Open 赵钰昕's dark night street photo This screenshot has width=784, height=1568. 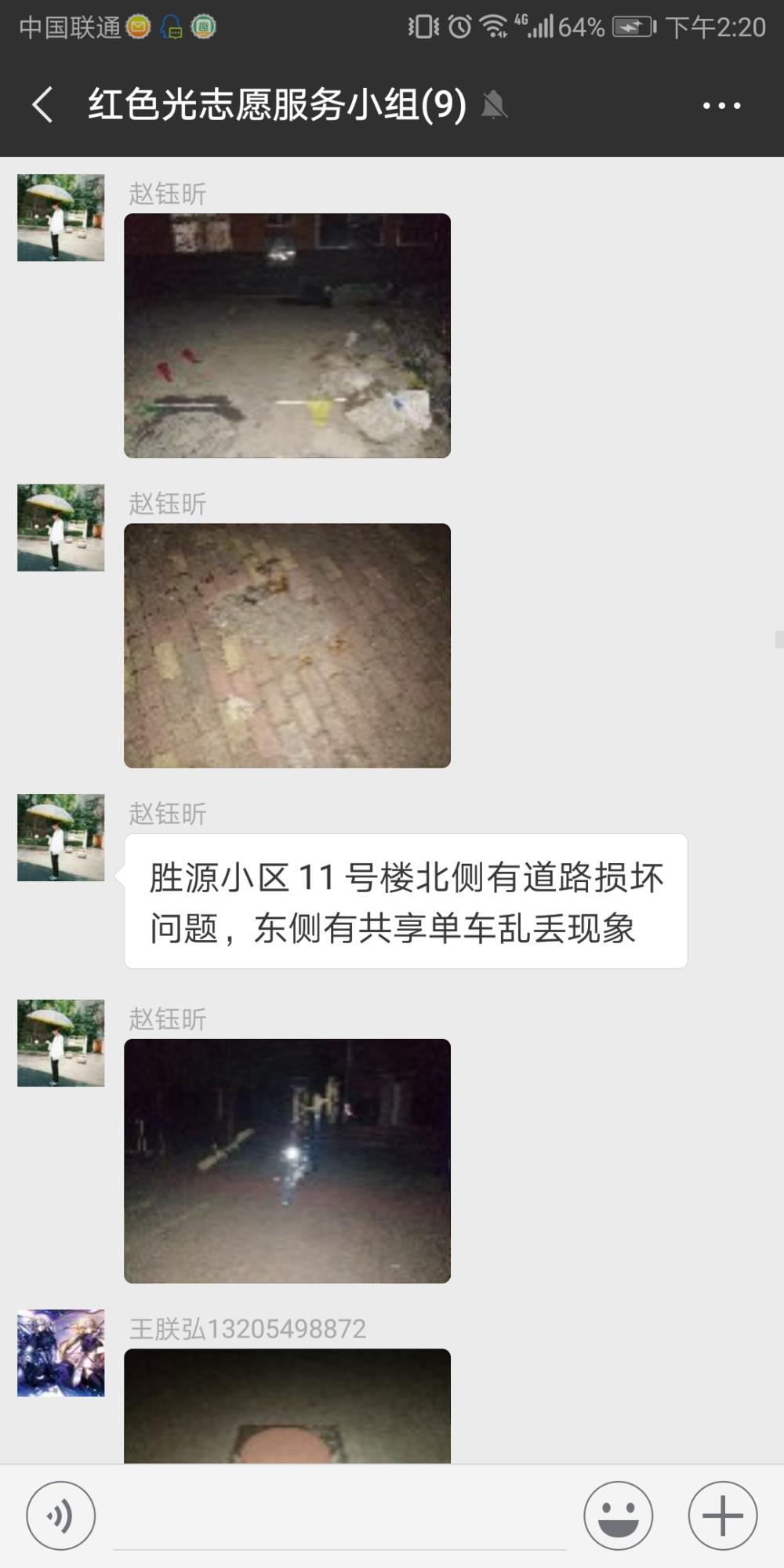(x=287, y=1161)
